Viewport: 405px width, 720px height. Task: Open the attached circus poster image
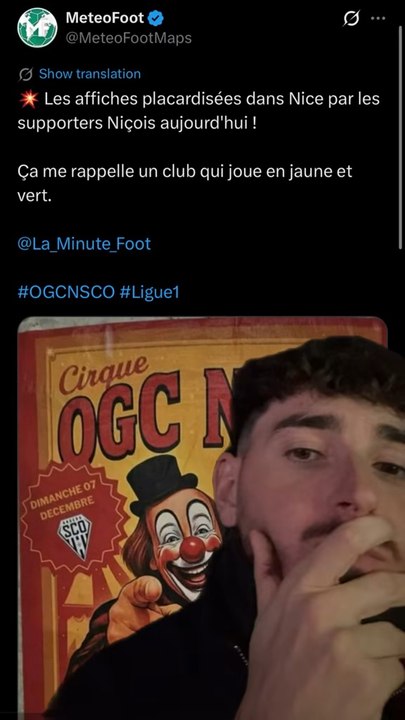click(x=202, y=518)
